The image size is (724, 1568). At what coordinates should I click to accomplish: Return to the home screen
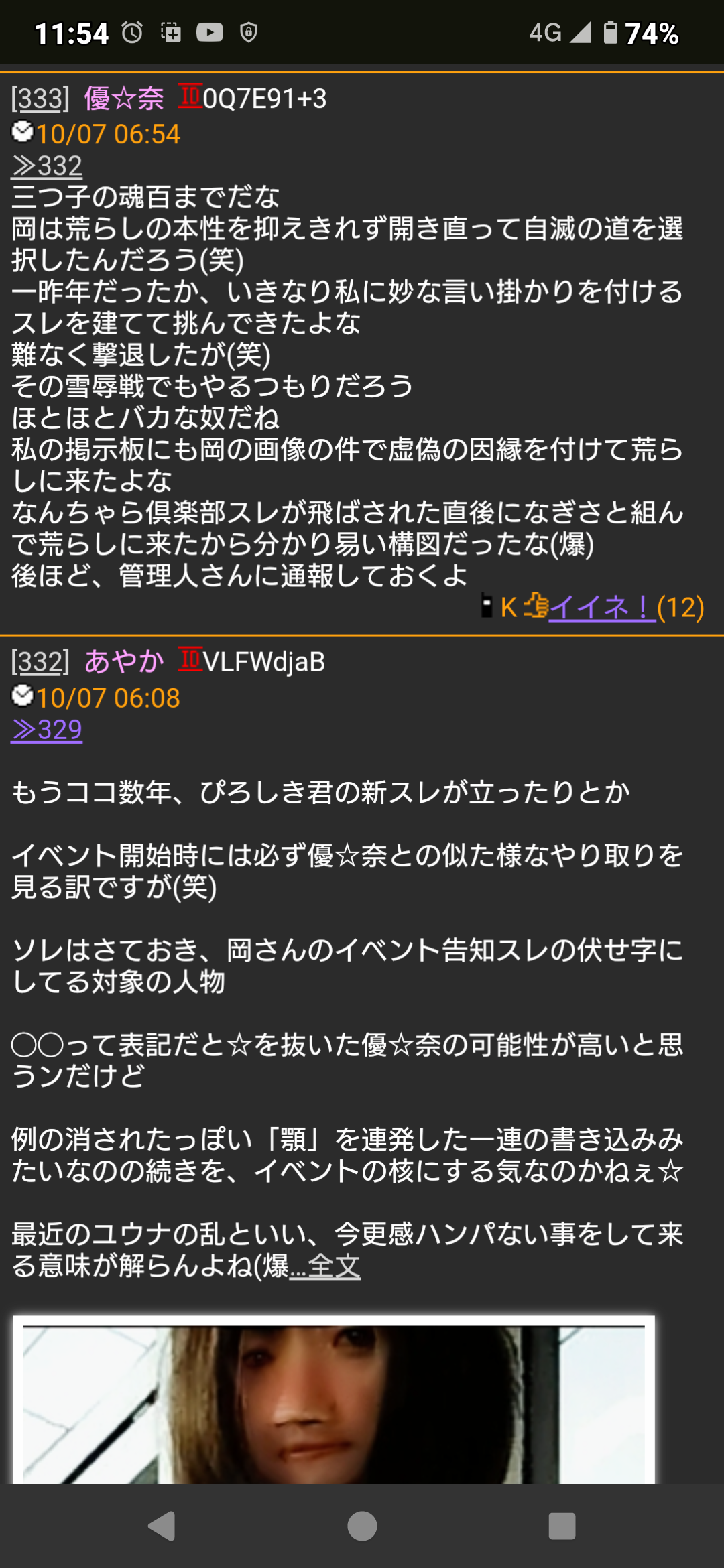click(362, 1526)
